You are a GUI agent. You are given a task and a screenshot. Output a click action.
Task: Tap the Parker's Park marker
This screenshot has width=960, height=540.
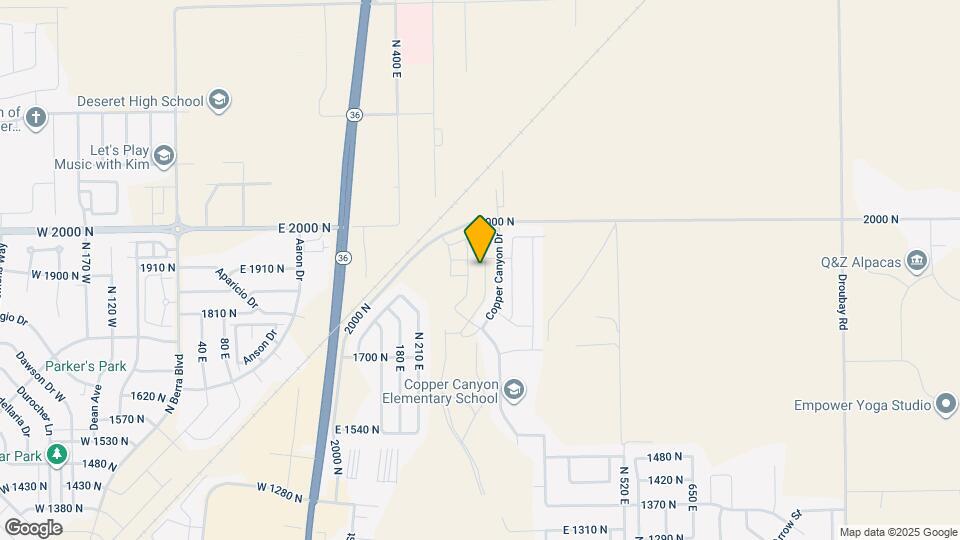coord(90,366)
